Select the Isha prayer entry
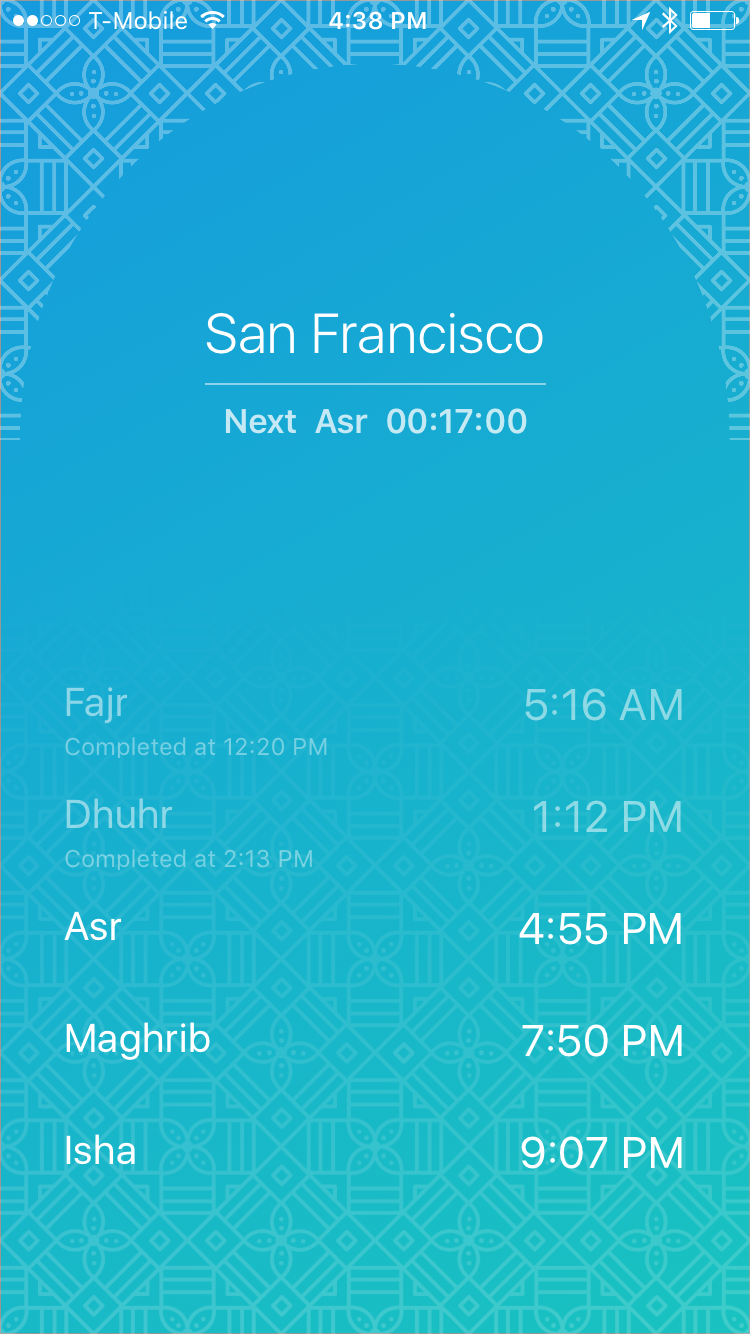Screen dimensions: 750x1334 pos(100,1151)
